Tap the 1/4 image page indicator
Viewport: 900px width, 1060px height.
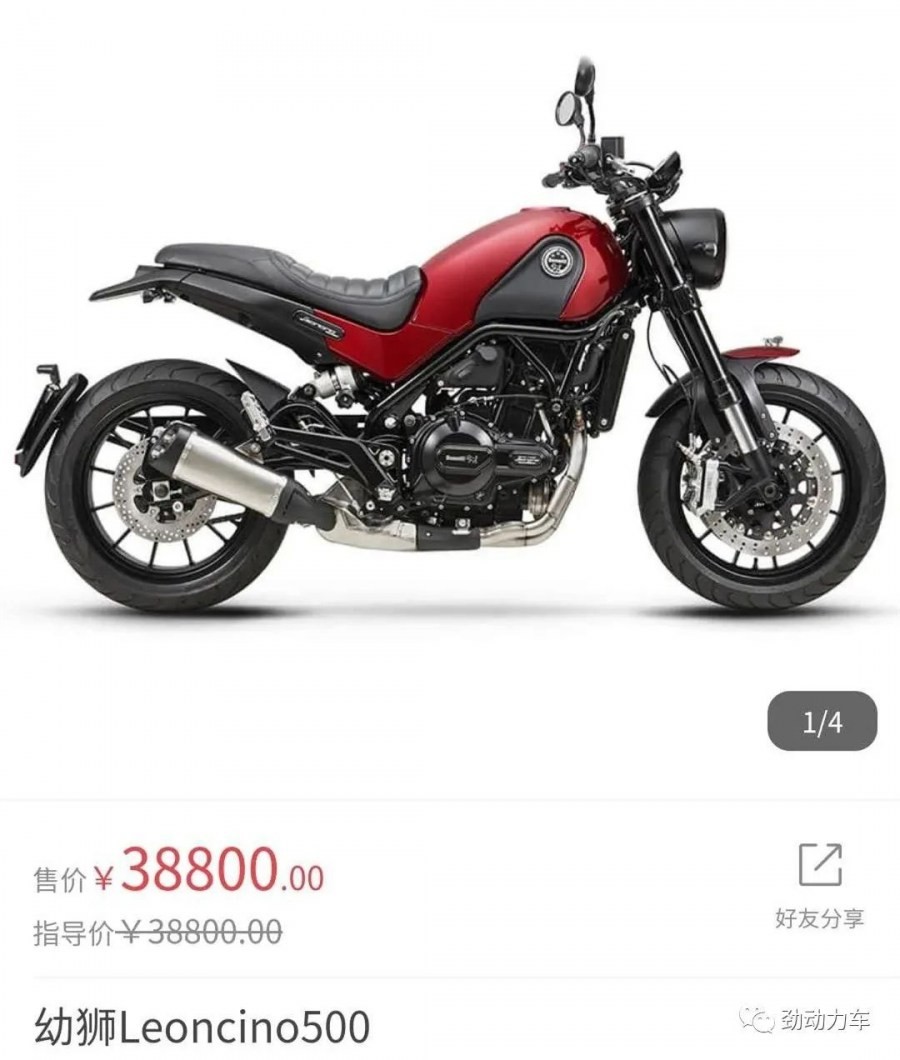pyautogui.click(x=822, y=721)
